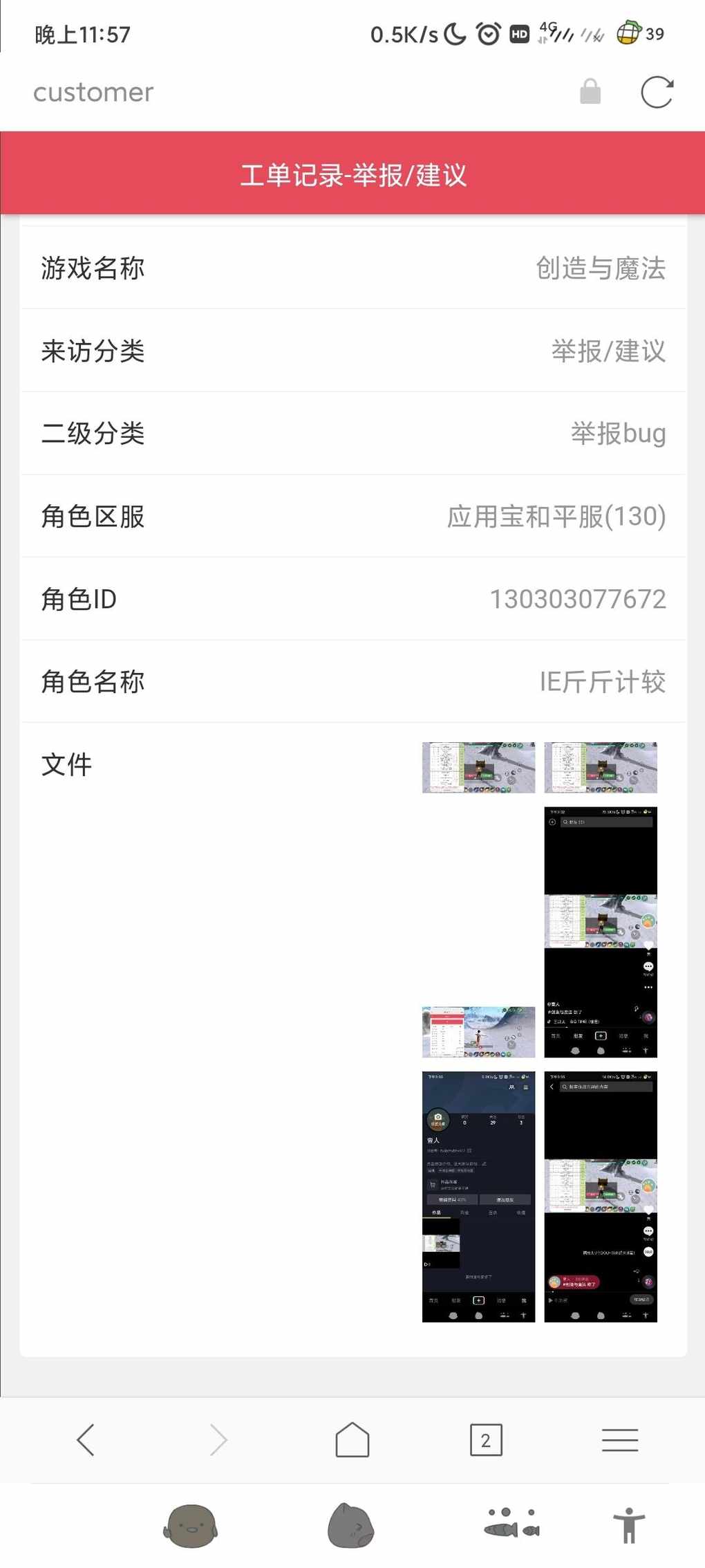Open the snowy landscape game screenshot

click(478, 1032)
